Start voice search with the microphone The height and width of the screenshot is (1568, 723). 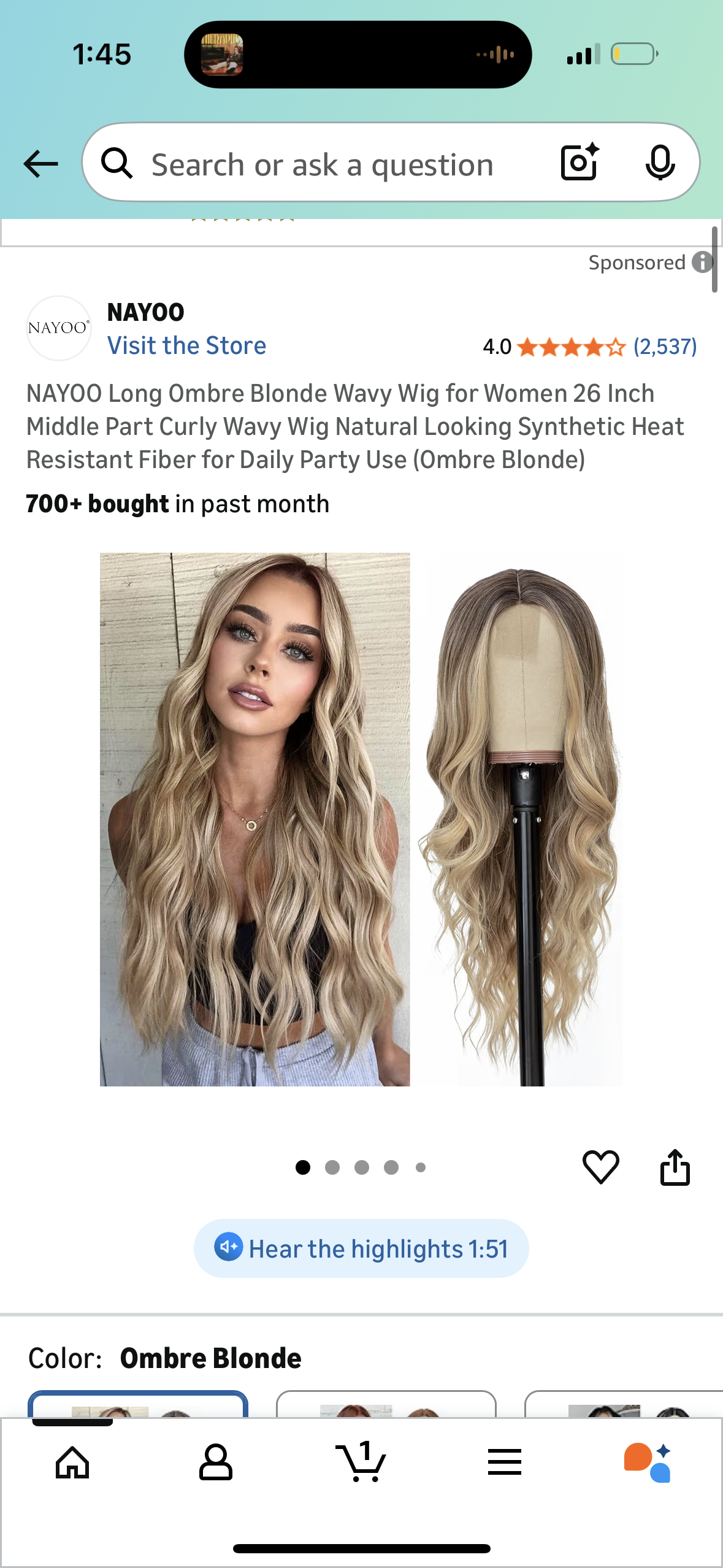(660, 163)
